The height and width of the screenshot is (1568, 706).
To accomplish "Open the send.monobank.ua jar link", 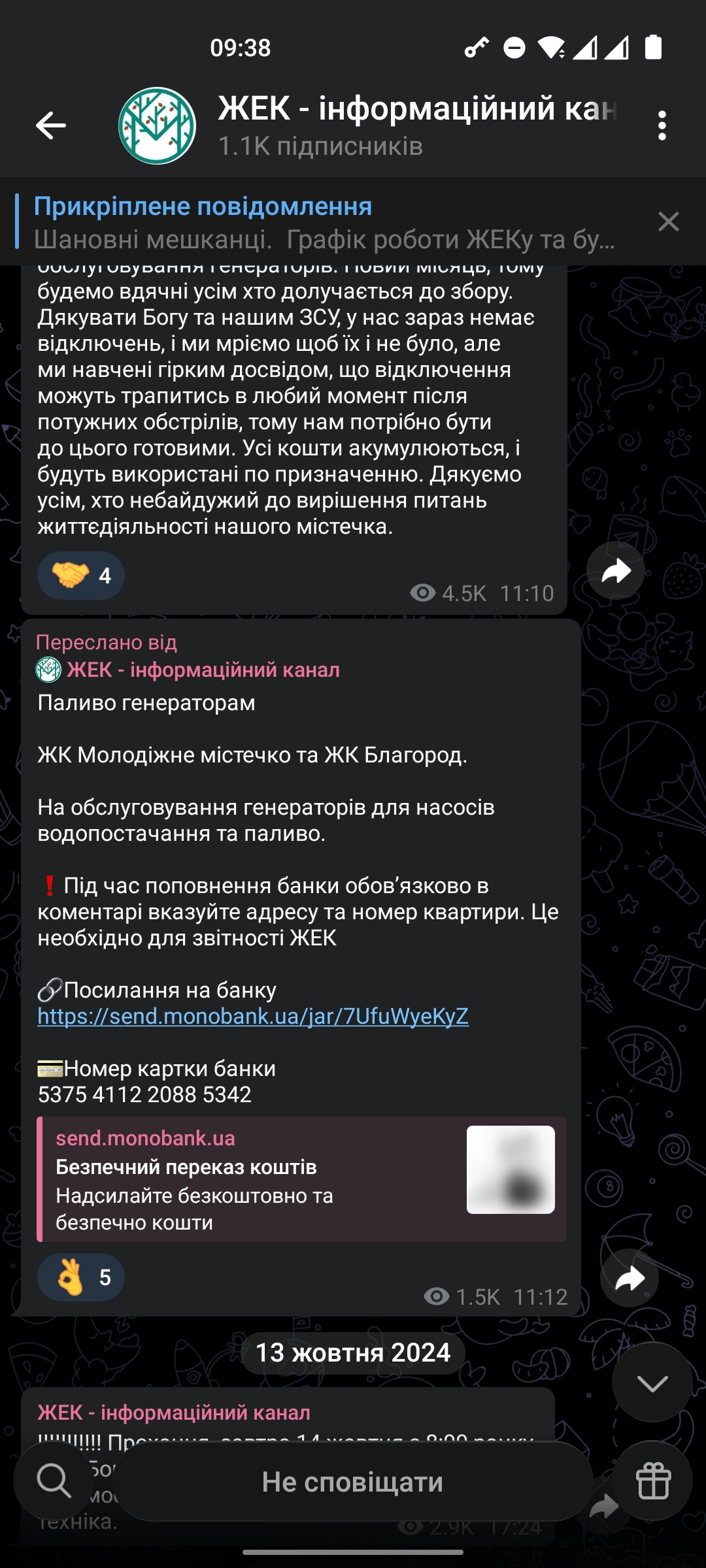I will pyautogui.click(x=253, y=1017).
